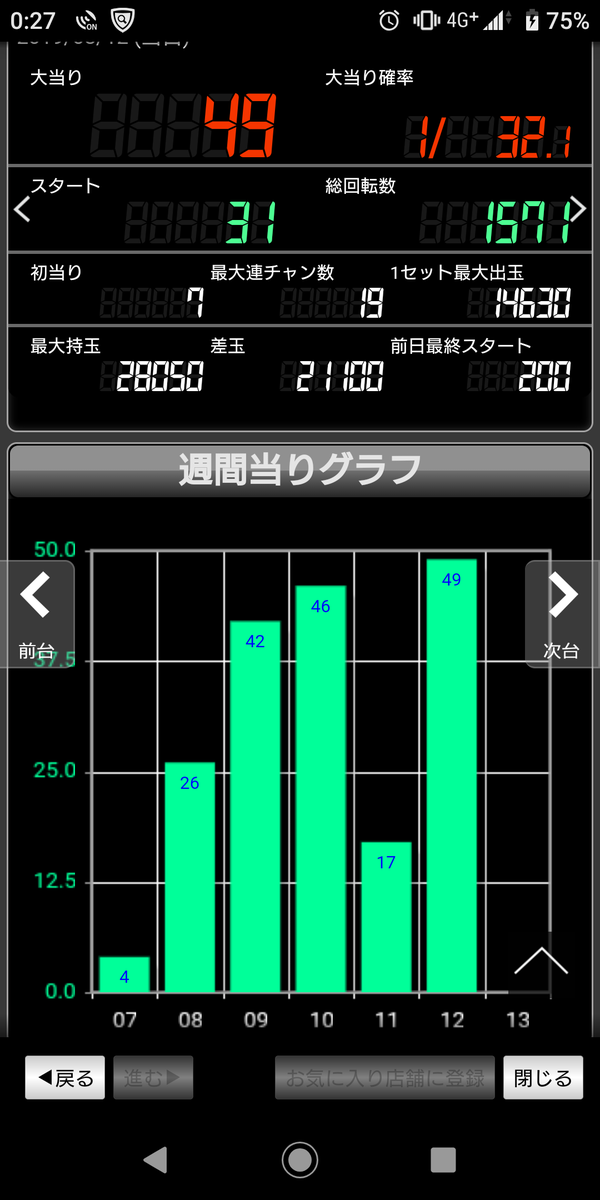Tap the Android home button
The height and width of the screenshot is (1200, 600).
[299, 1159]
